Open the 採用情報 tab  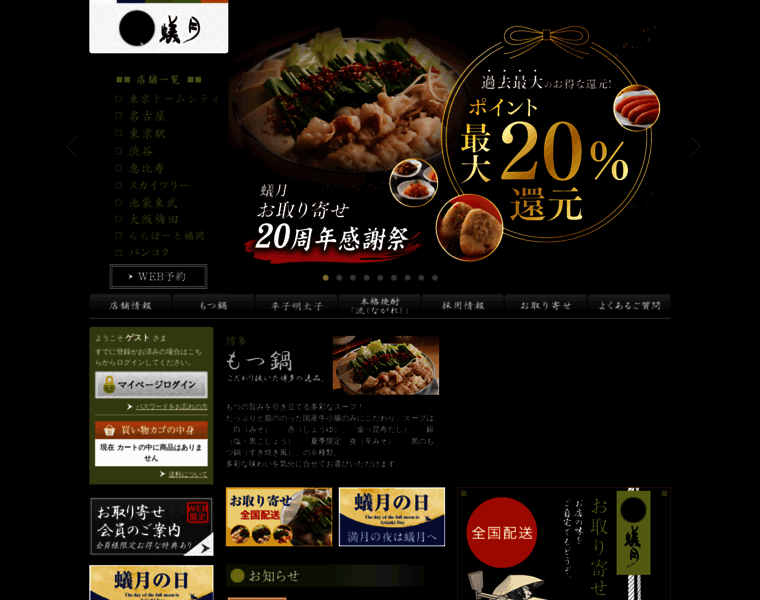click(x=462, y=305)
